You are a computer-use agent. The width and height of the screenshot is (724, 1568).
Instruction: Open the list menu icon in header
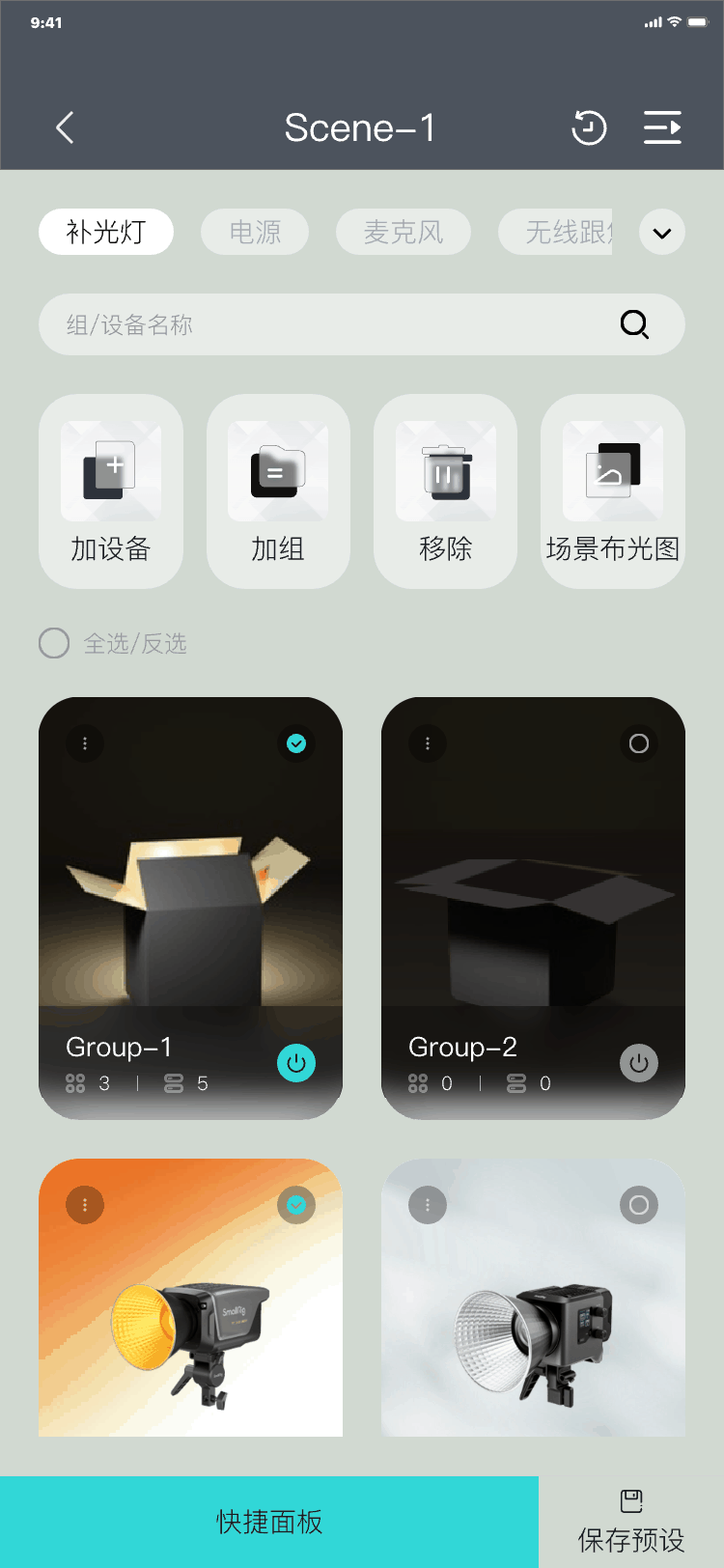point(662,127)
